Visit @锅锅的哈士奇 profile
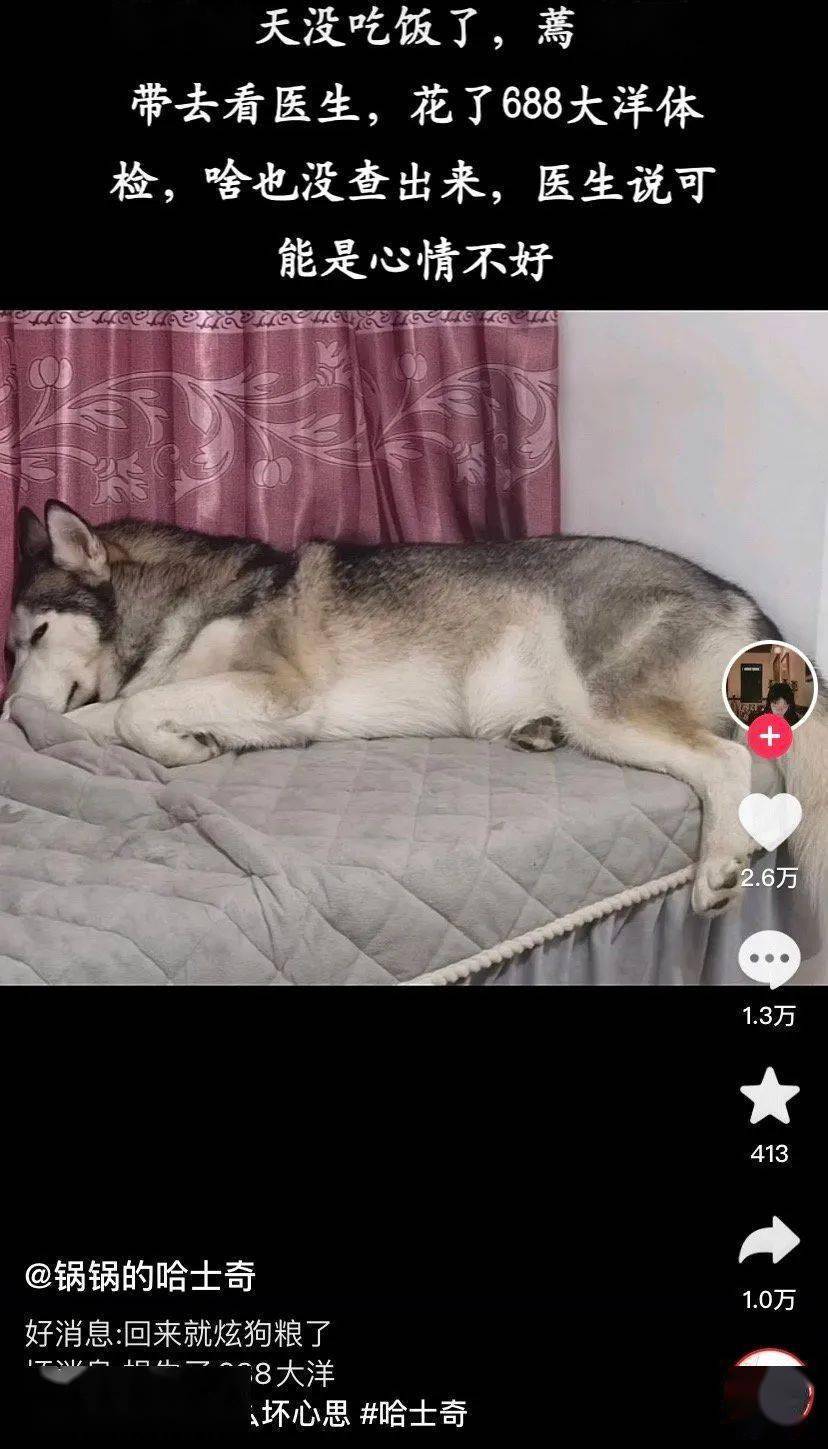Image resolution: width=828 pixels, height=1449 pixels. pos(140,1276)
